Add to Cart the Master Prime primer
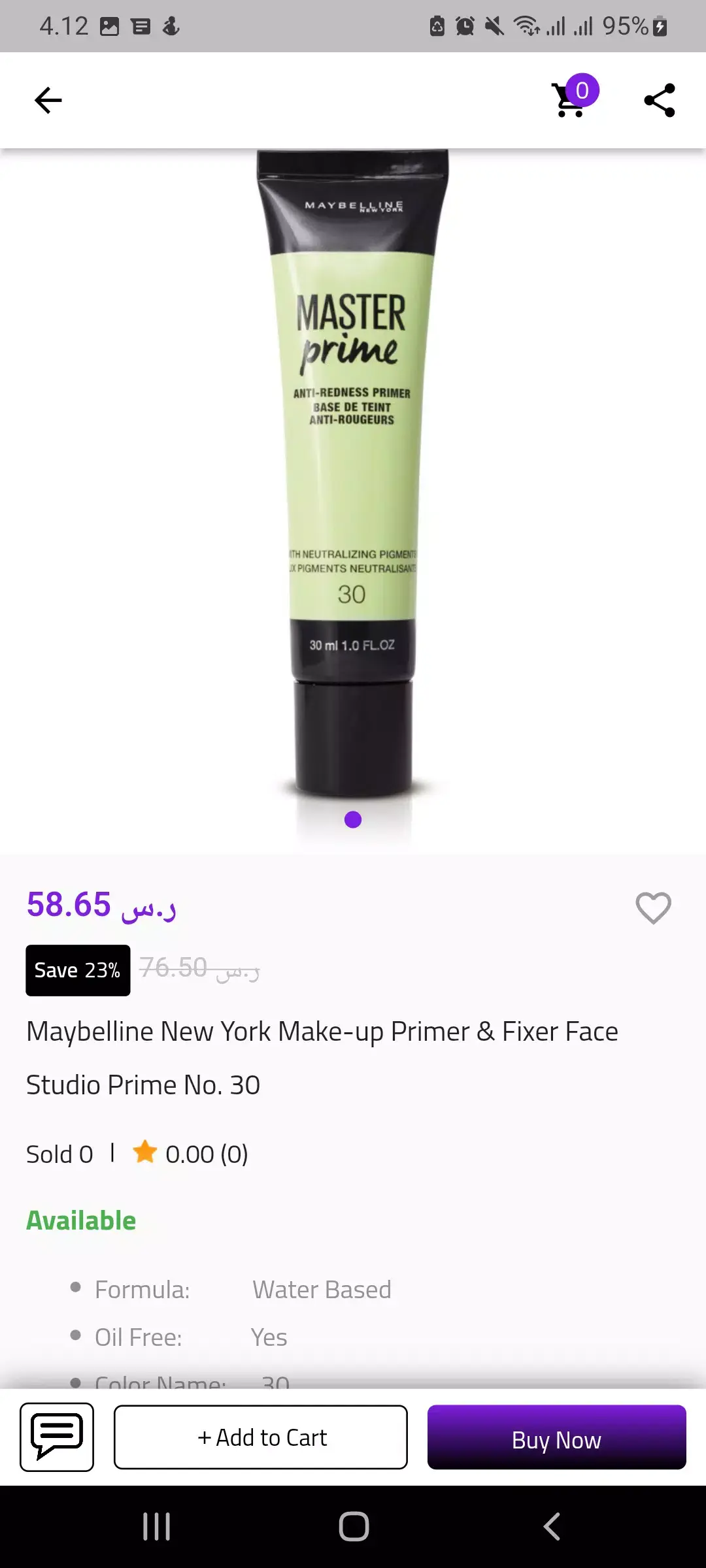The image size is (706, 1568). click(261, 1437)
